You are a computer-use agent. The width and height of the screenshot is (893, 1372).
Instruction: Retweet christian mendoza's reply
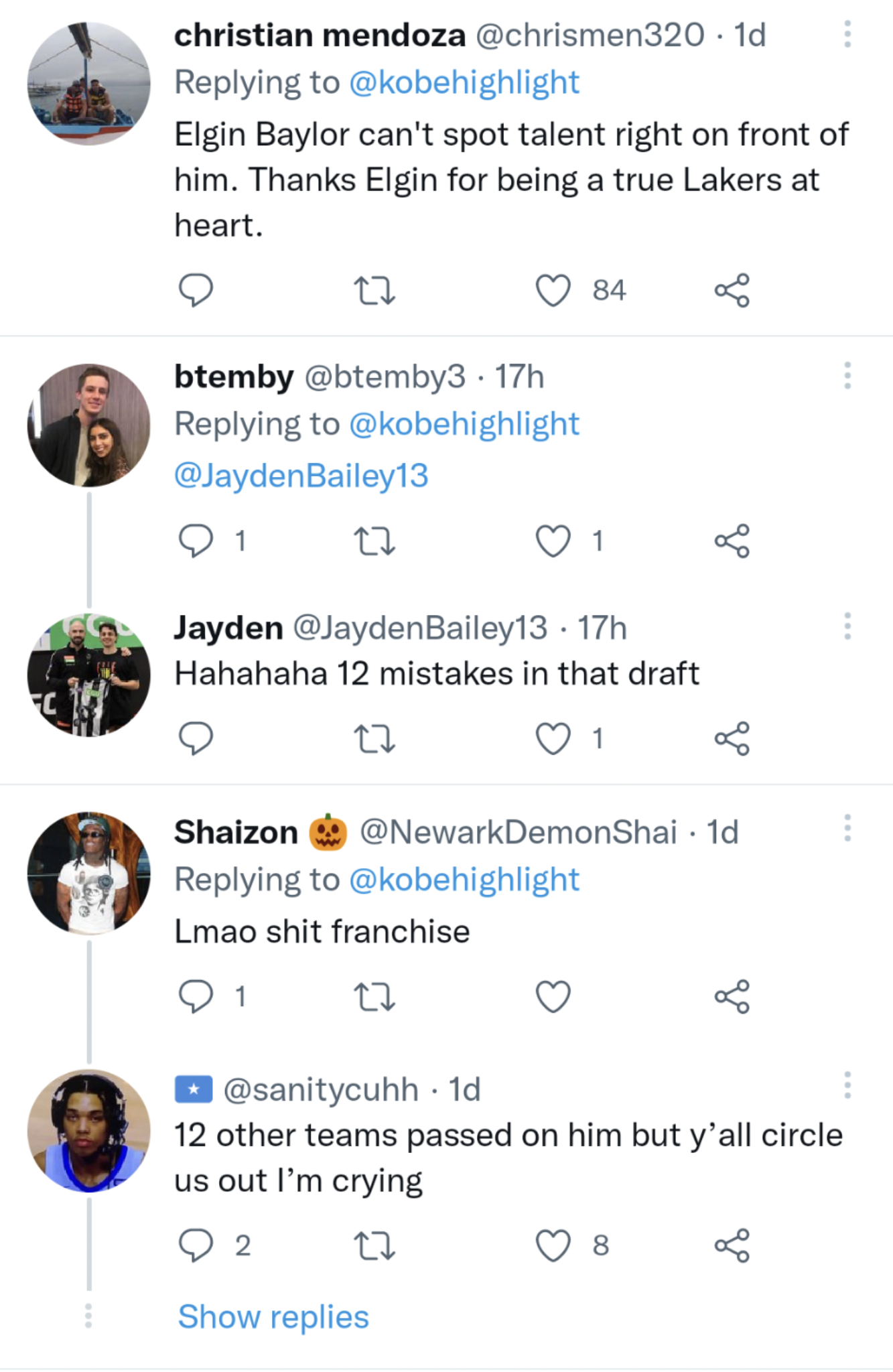click(374, 291)
